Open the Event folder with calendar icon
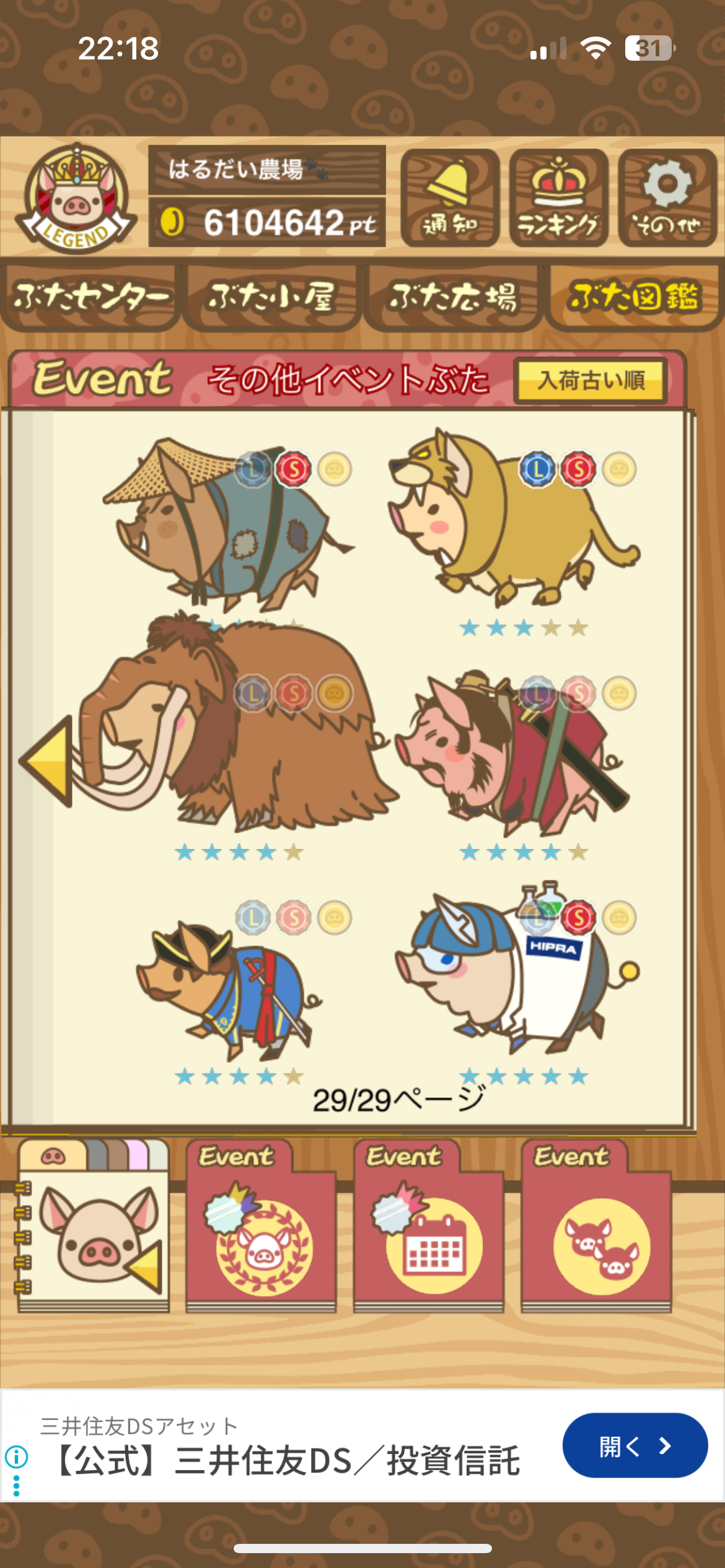Viewport: 725px width, 1568px height. [429, 1234]
